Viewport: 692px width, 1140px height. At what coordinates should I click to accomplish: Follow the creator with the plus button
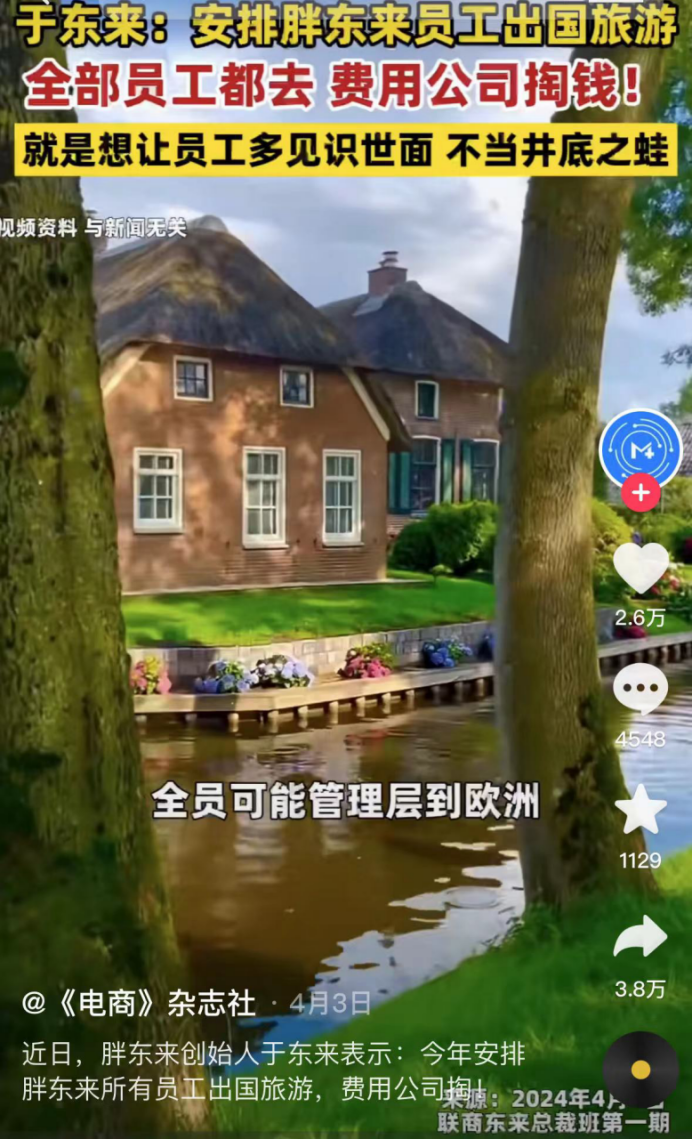[x=640, y=492]
